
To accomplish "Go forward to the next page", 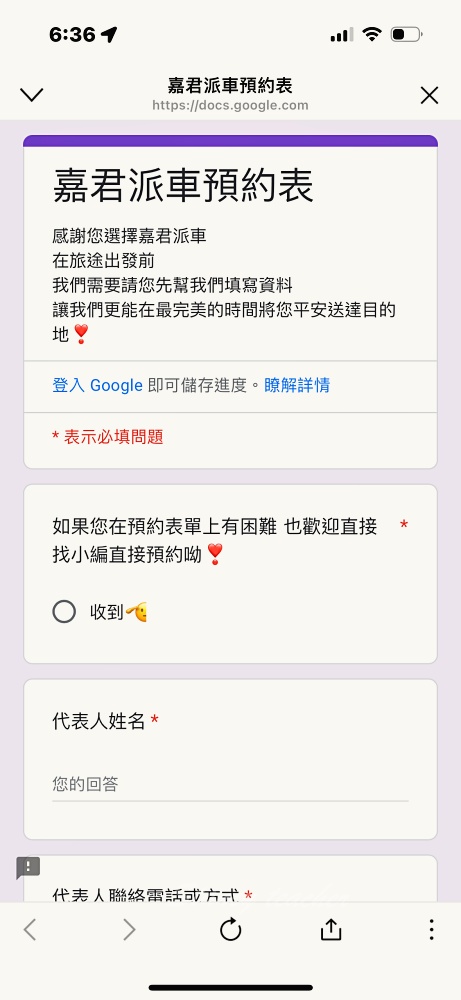I will [129, 930].
